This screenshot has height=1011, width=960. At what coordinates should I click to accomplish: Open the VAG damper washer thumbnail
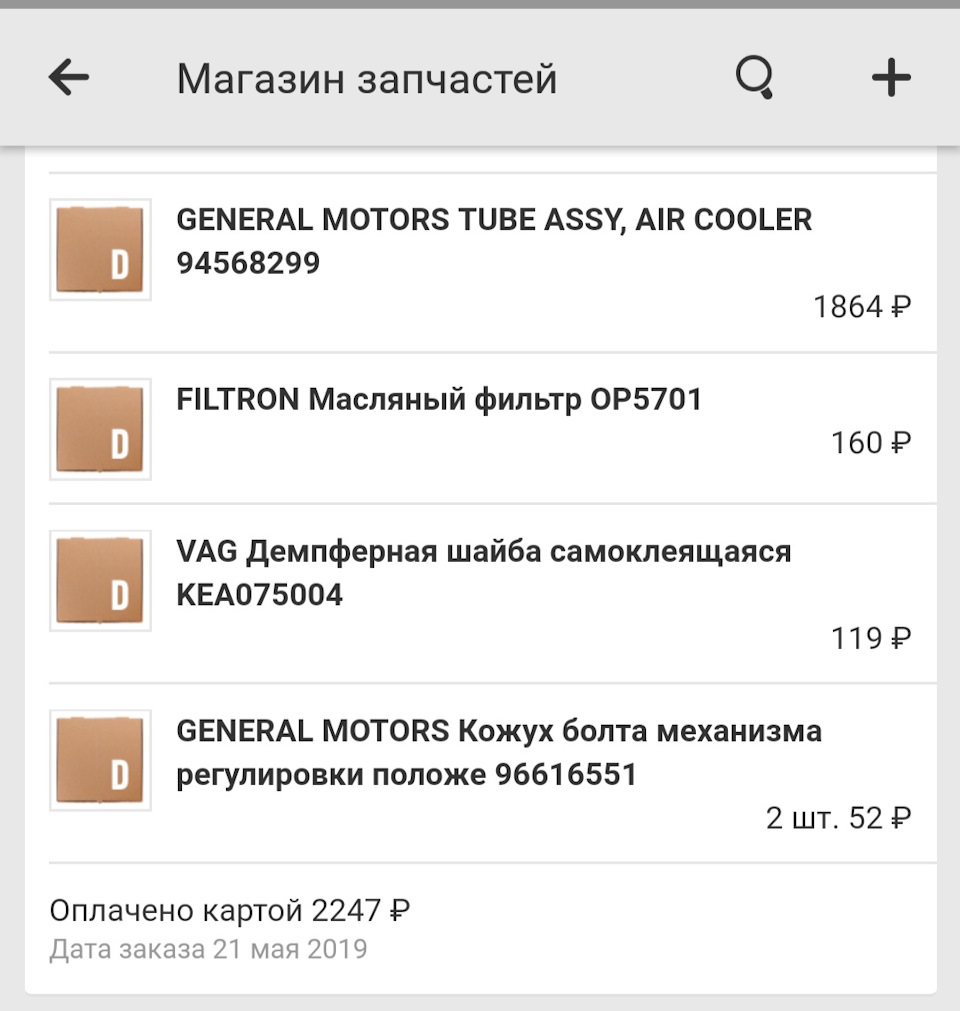coord(99,581)
